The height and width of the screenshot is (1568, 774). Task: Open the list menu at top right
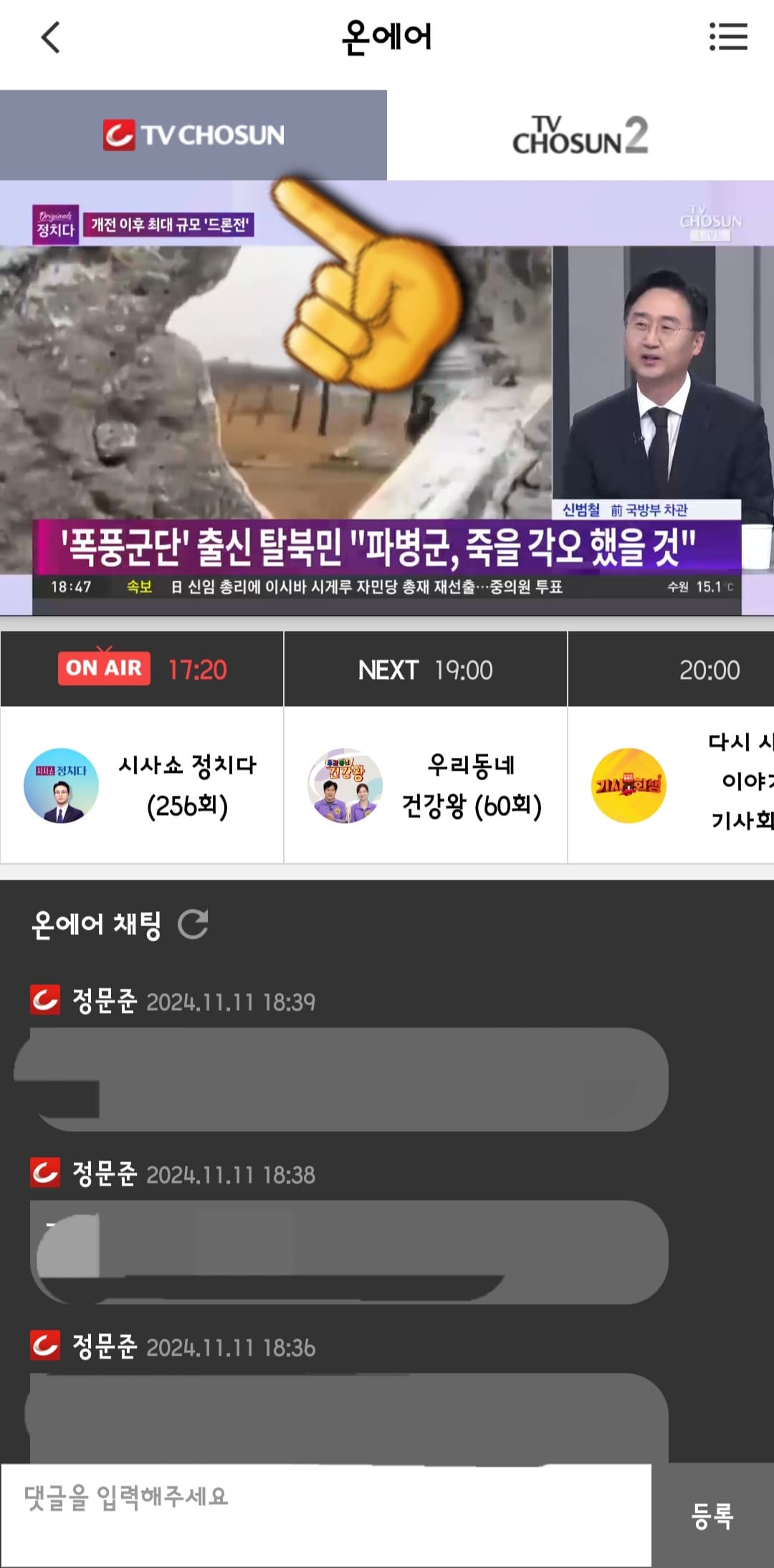[x=728, y=37]
